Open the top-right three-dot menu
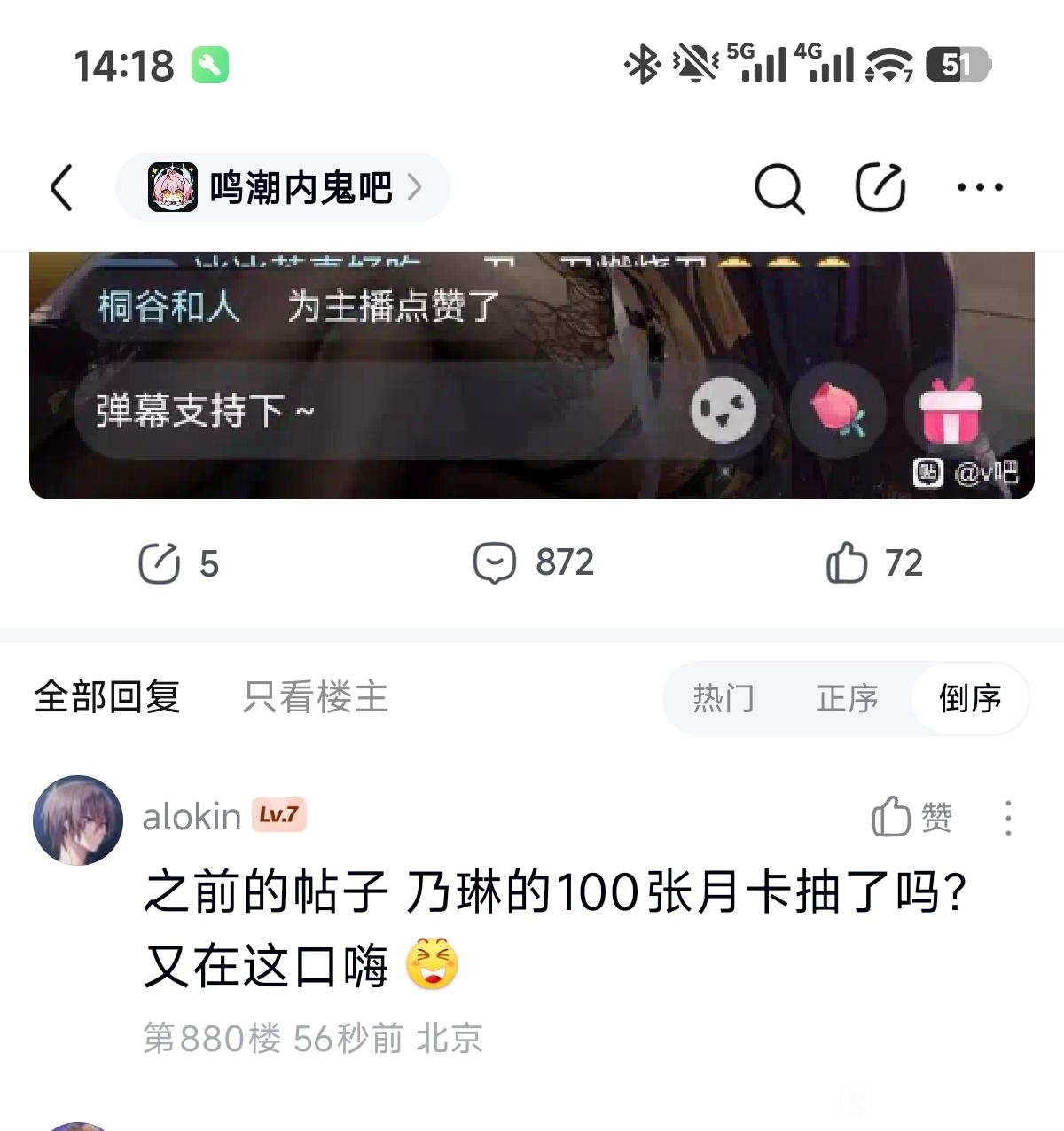 [980, 187]
